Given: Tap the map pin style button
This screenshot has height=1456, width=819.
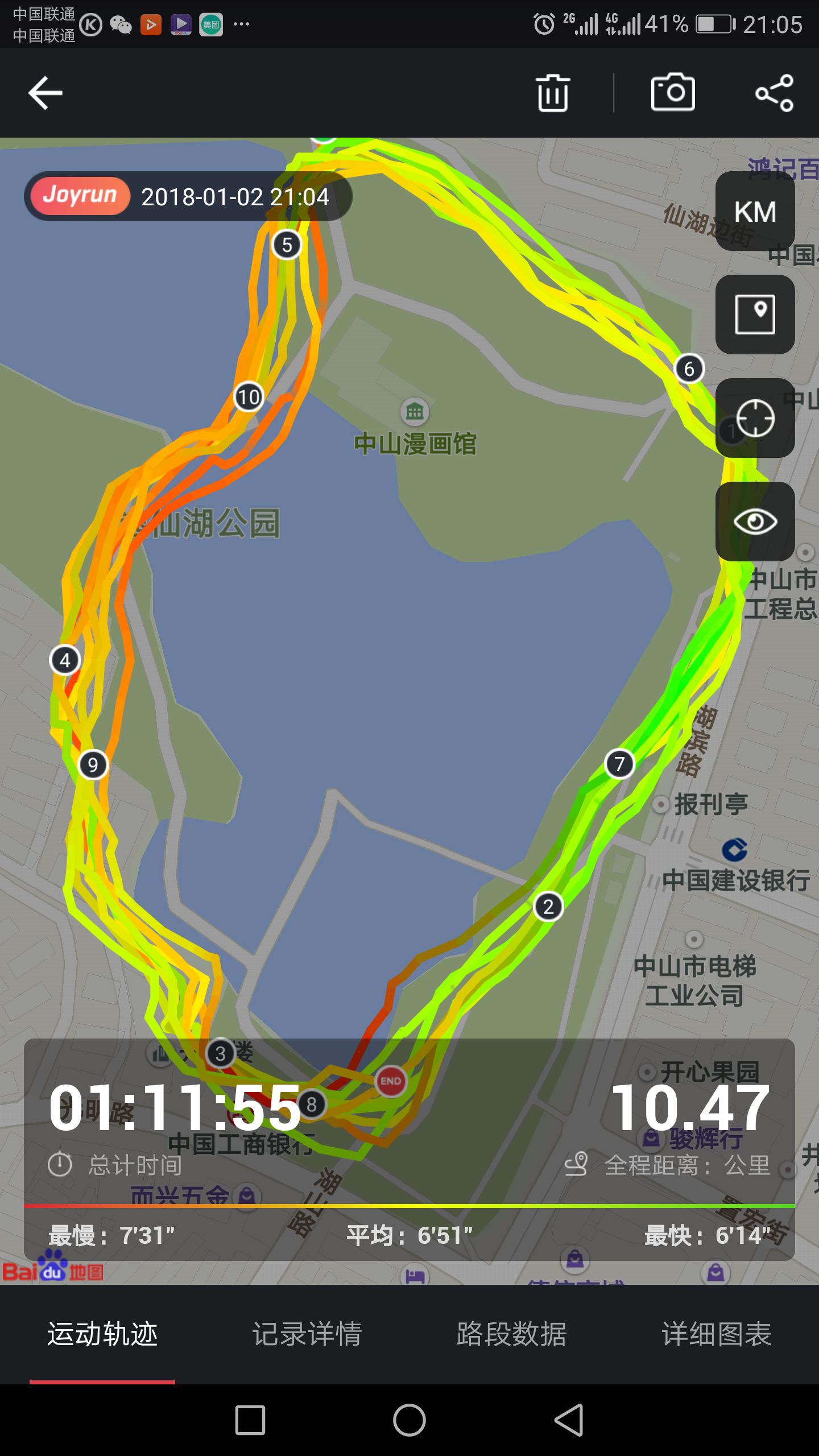Looking at the screenshot, I should pos(755,315).
